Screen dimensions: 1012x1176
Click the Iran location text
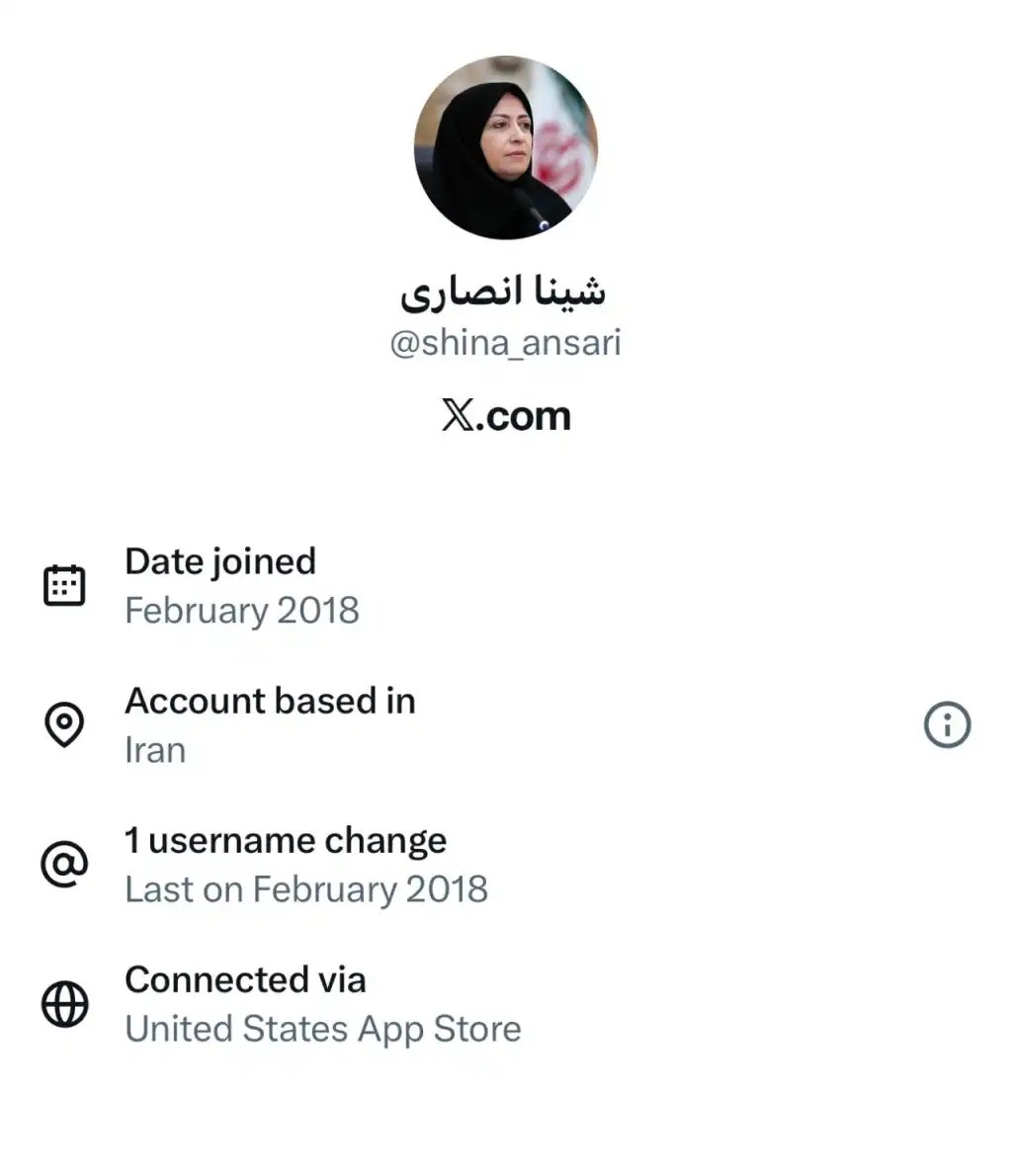(154, 749)
